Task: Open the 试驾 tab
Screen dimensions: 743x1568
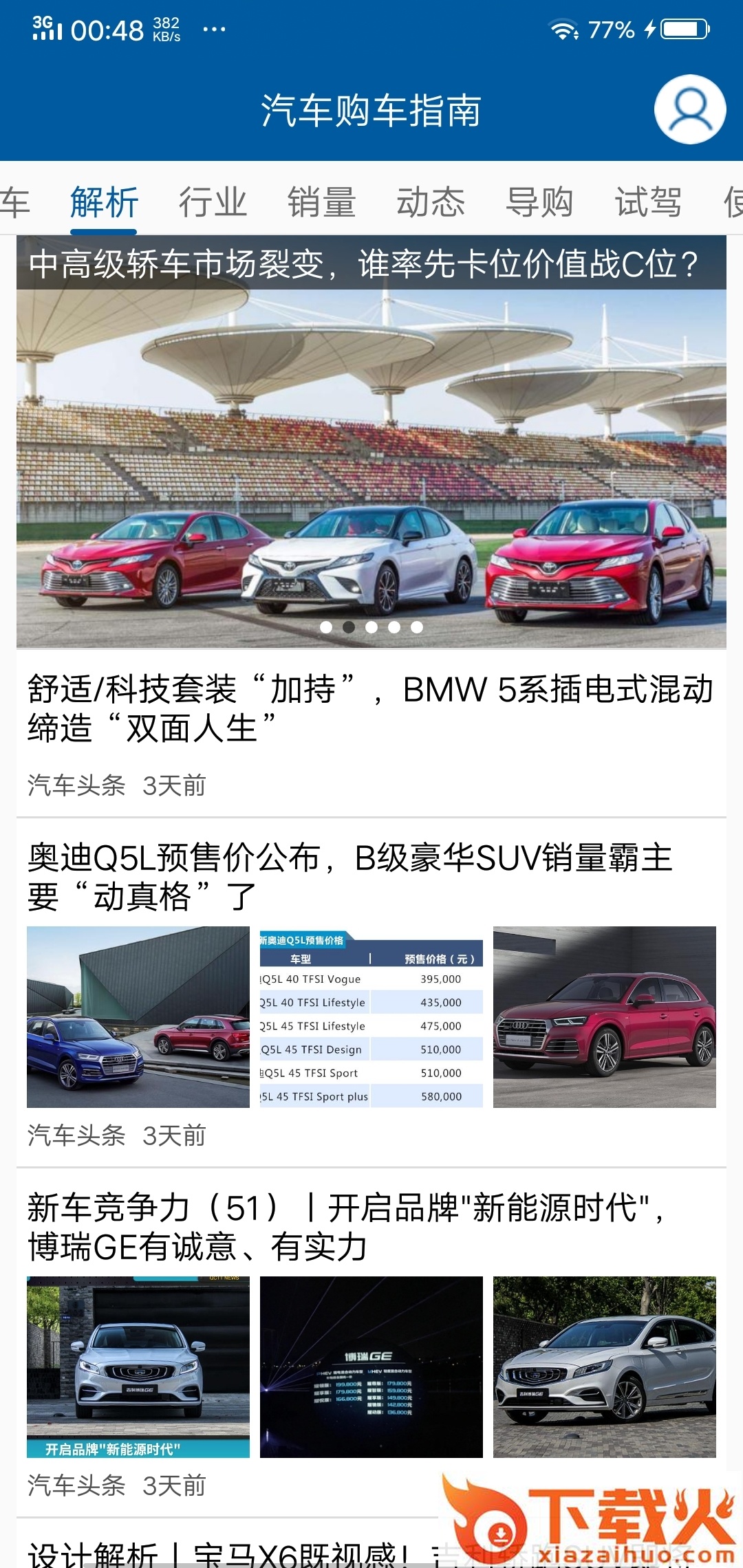Action: click(x=648, y=202)
